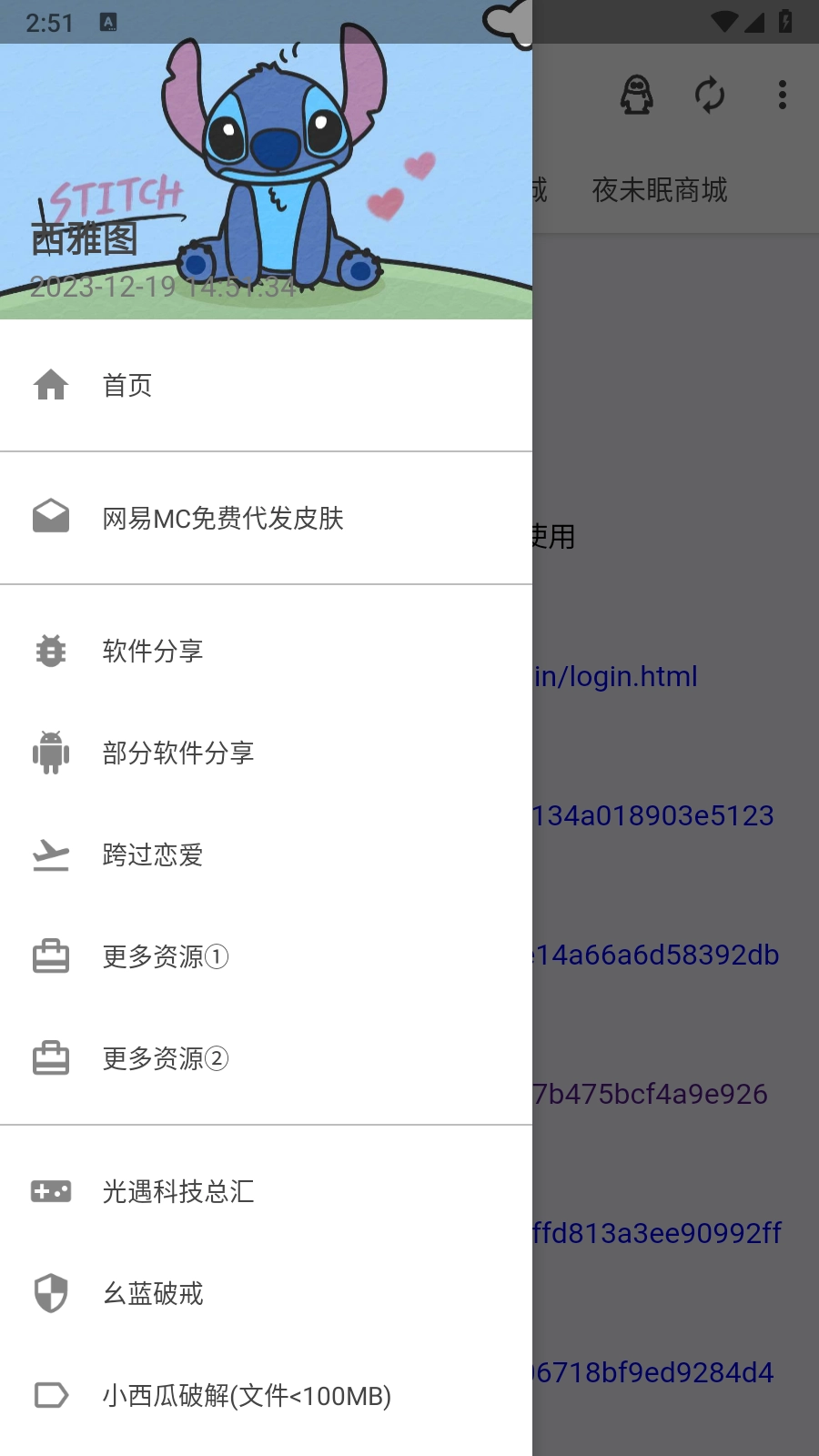Select the briefcase icon for 更多资源①
Screen dimensions: 819x1456
click(50, 956)
